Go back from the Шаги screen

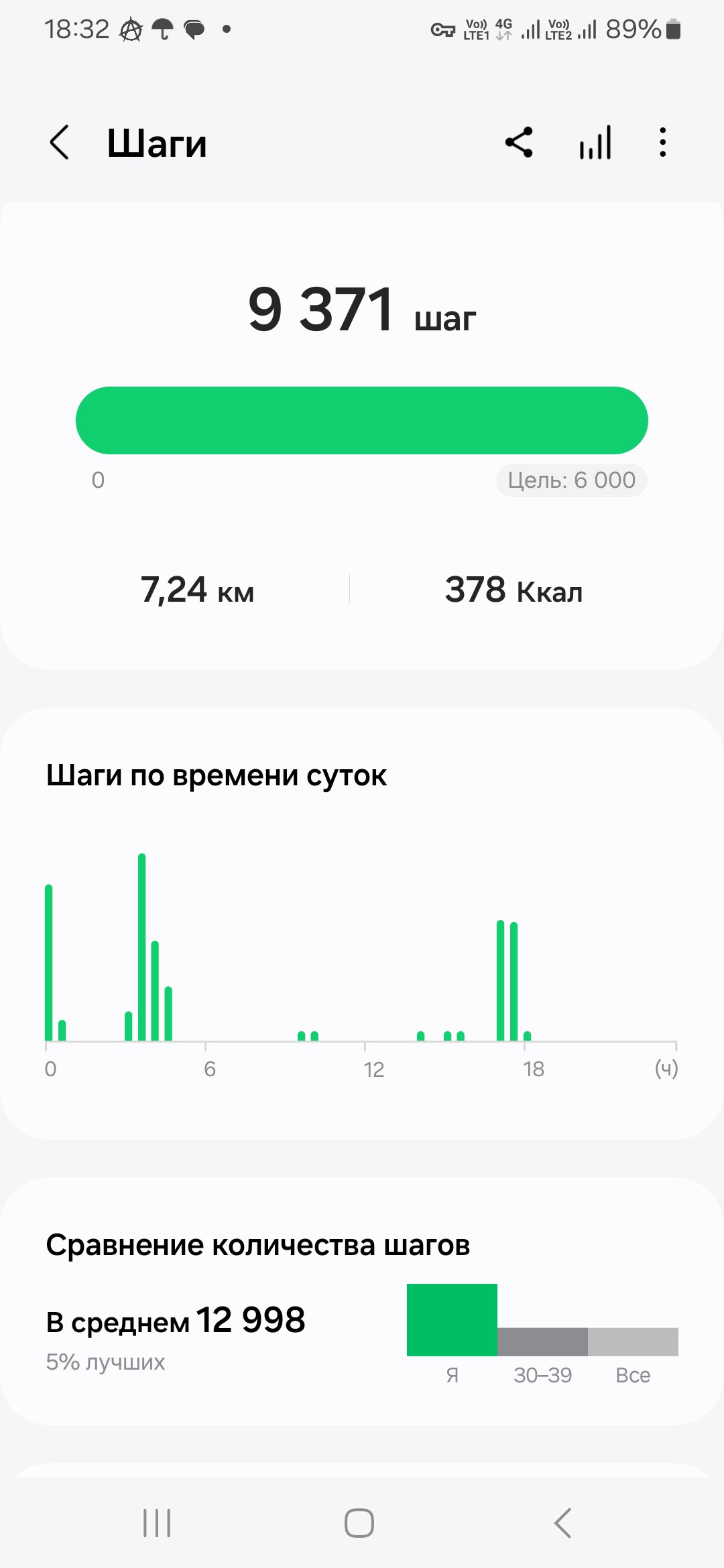[60, 142]
